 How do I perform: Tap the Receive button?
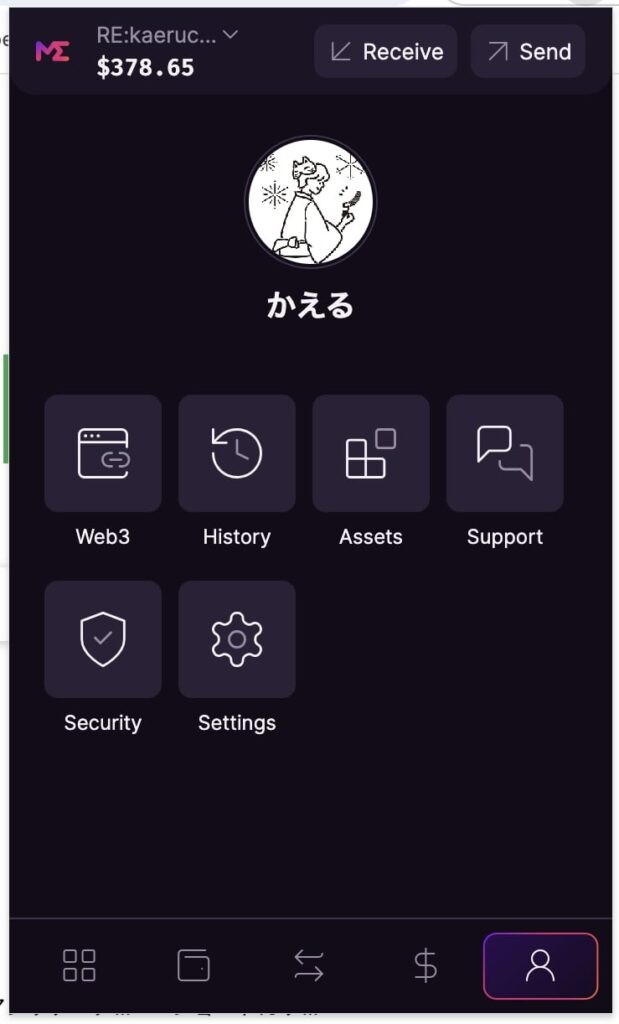coord(385,52)
